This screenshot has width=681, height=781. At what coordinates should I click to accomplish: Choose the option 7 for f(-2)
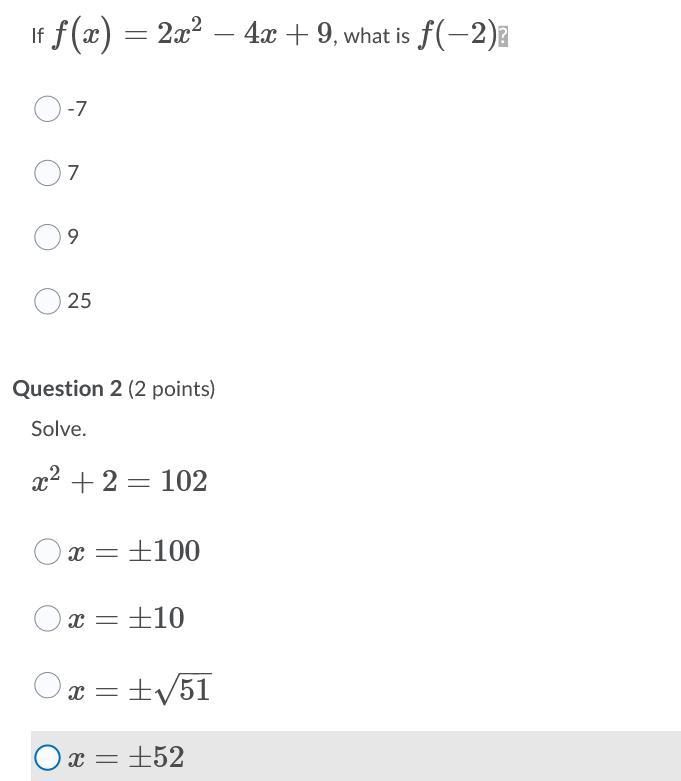pyautogui.click(x=47, y=173)
